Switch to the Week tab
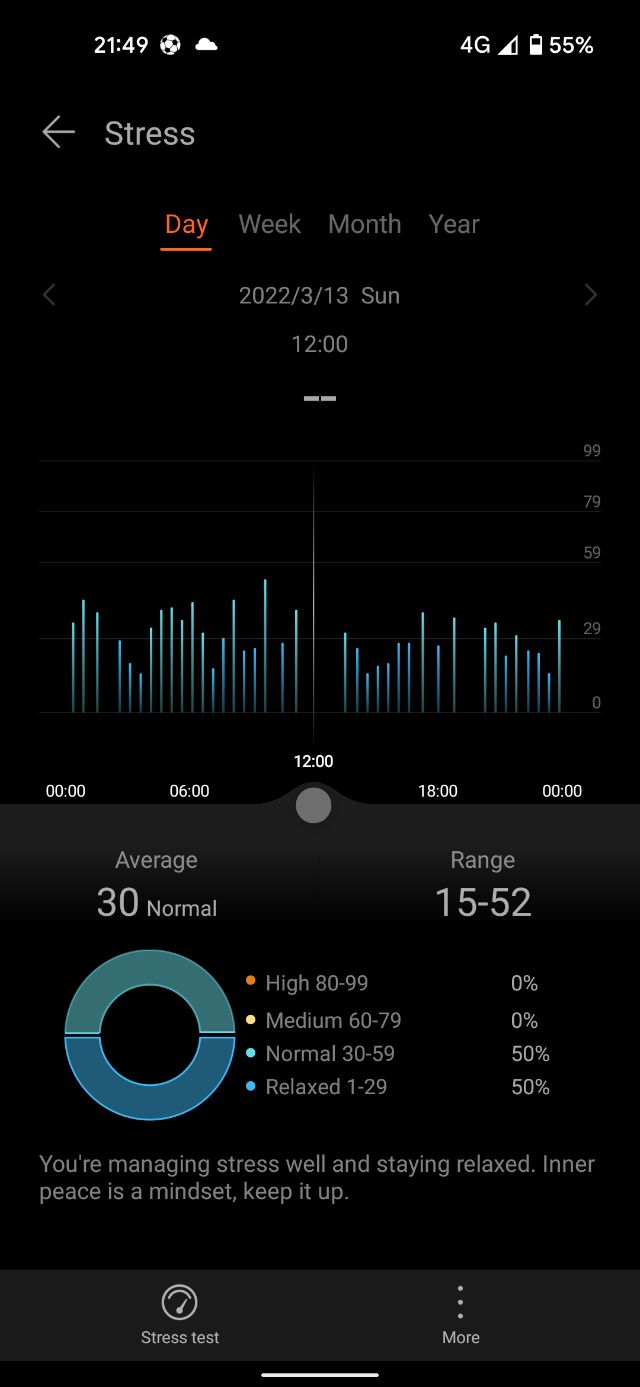The height and width of the screenshot is (1387, 640). tap(269, 224)
